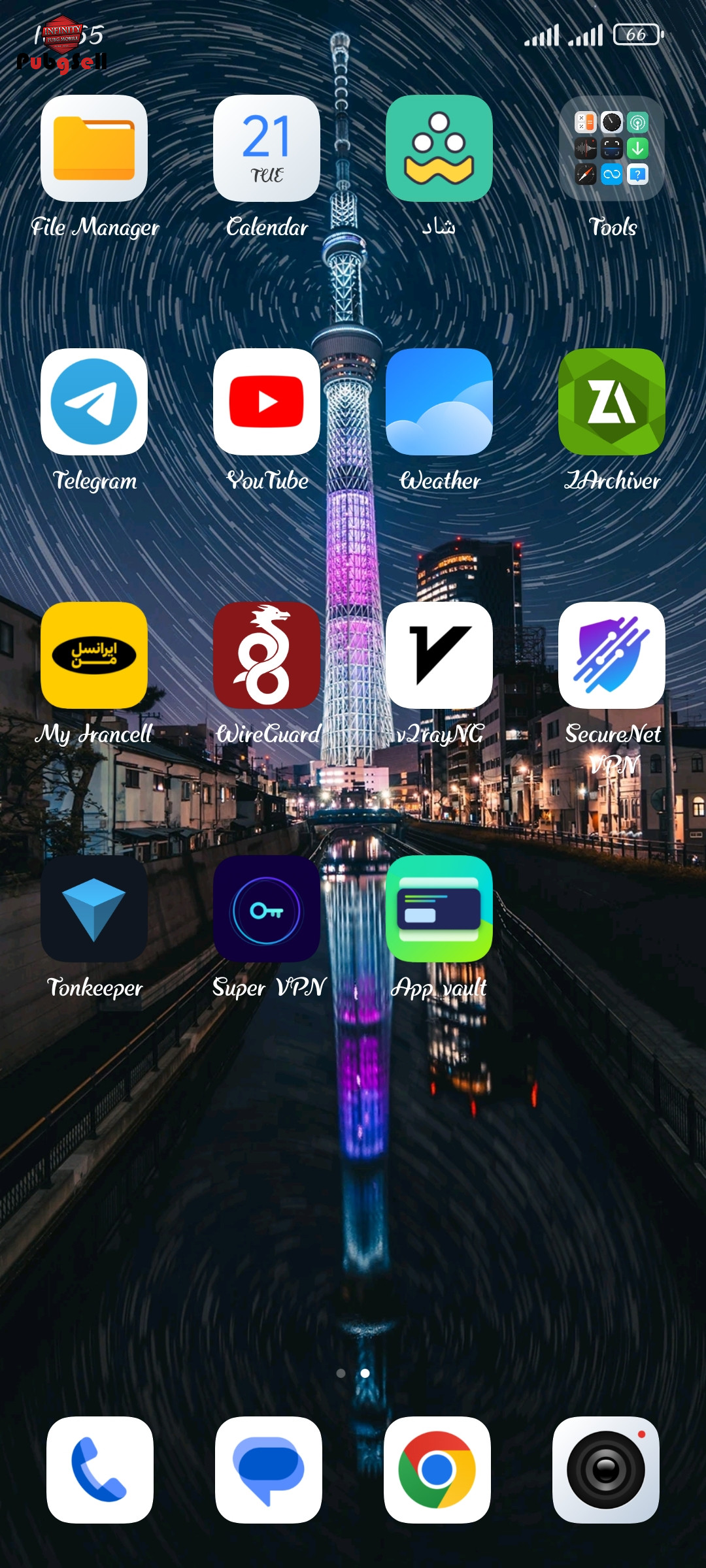This screenshot has height=1568, width=706.
Task: Open the Weather app
Action: tap(439, 402)
